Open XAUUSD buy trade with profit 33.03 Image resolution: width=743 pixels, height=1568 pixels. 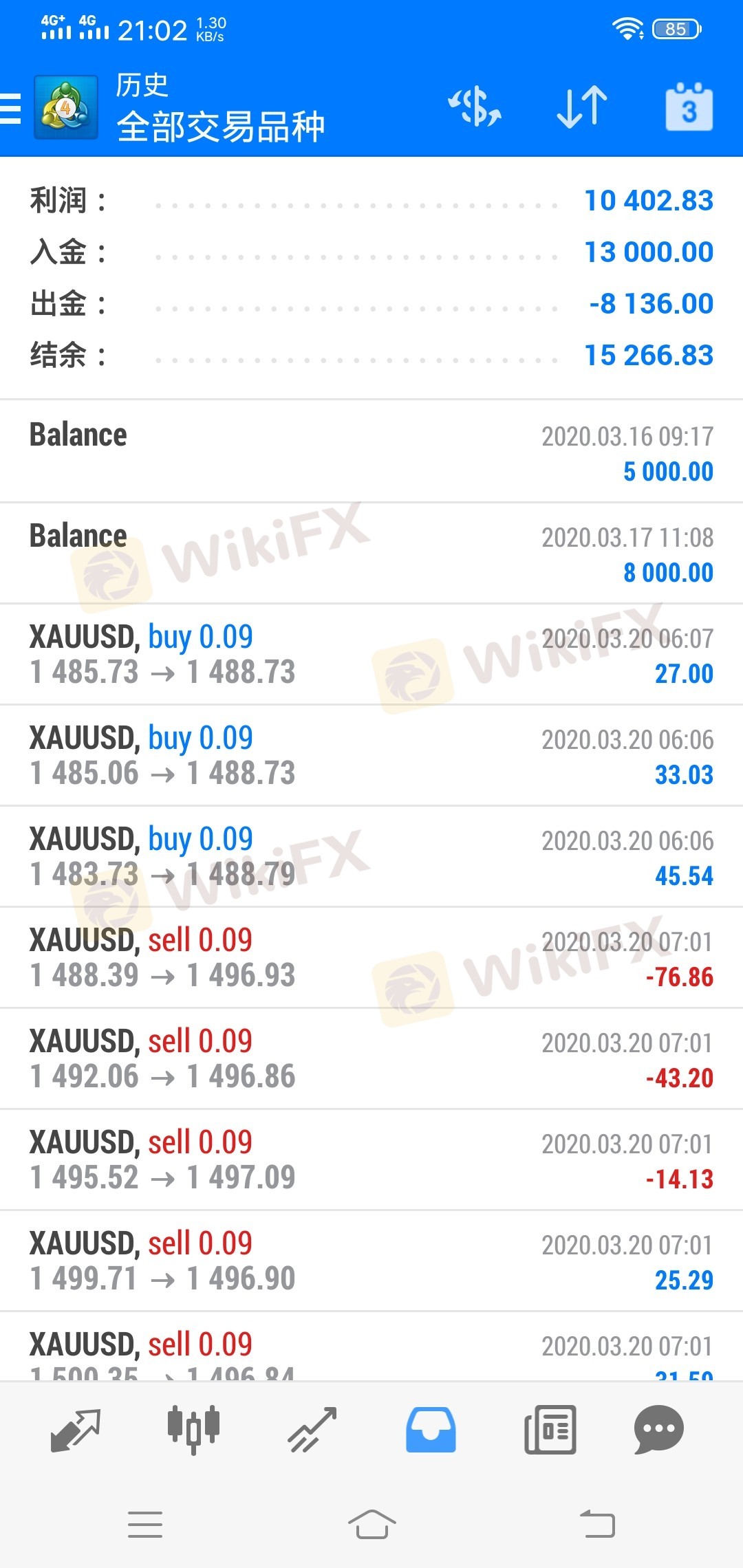pyautogui.click(x=371, y=755)
